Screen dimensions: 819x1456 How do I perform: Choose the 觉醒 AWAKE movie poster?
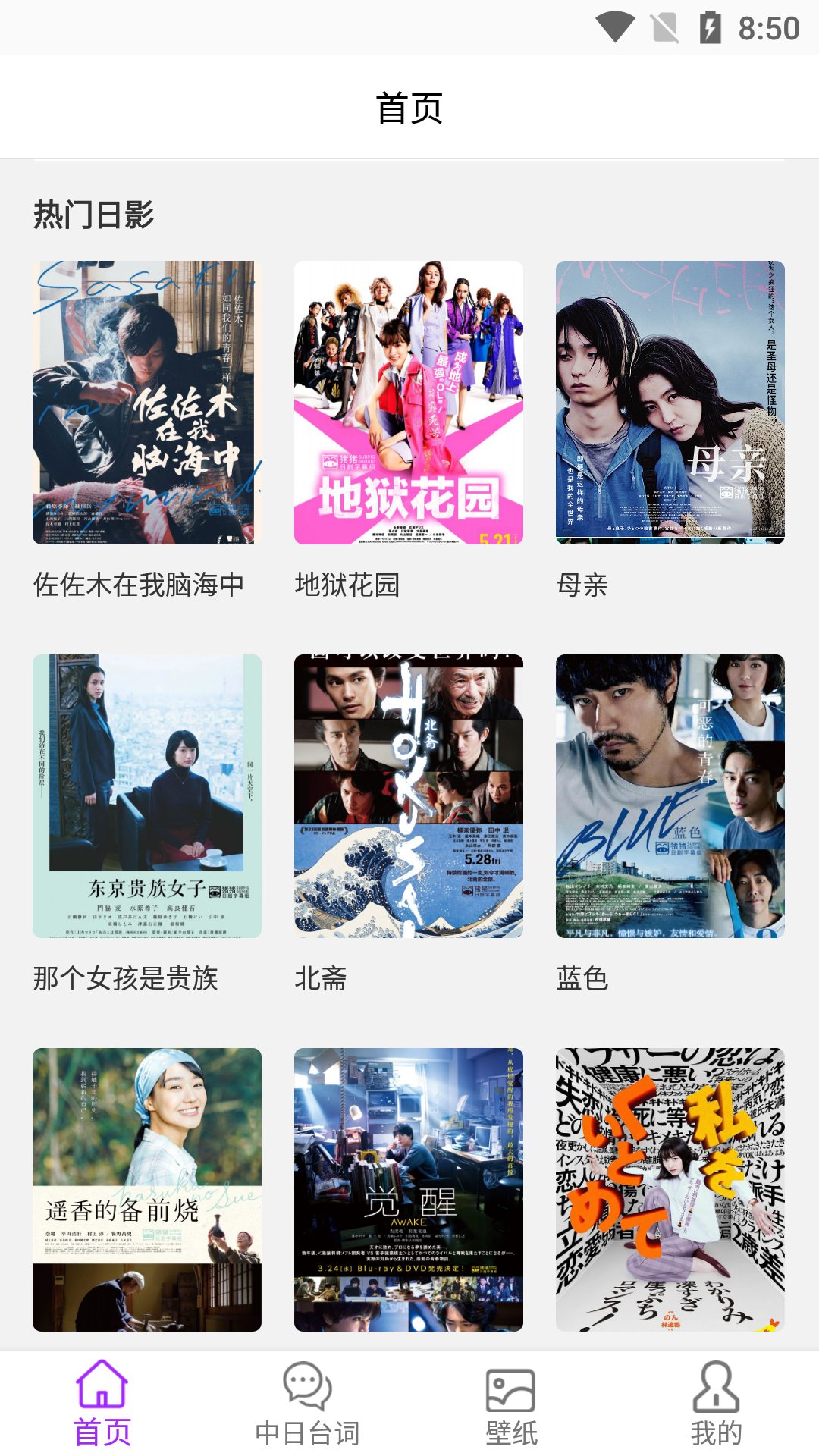[x=409, y=1189]
